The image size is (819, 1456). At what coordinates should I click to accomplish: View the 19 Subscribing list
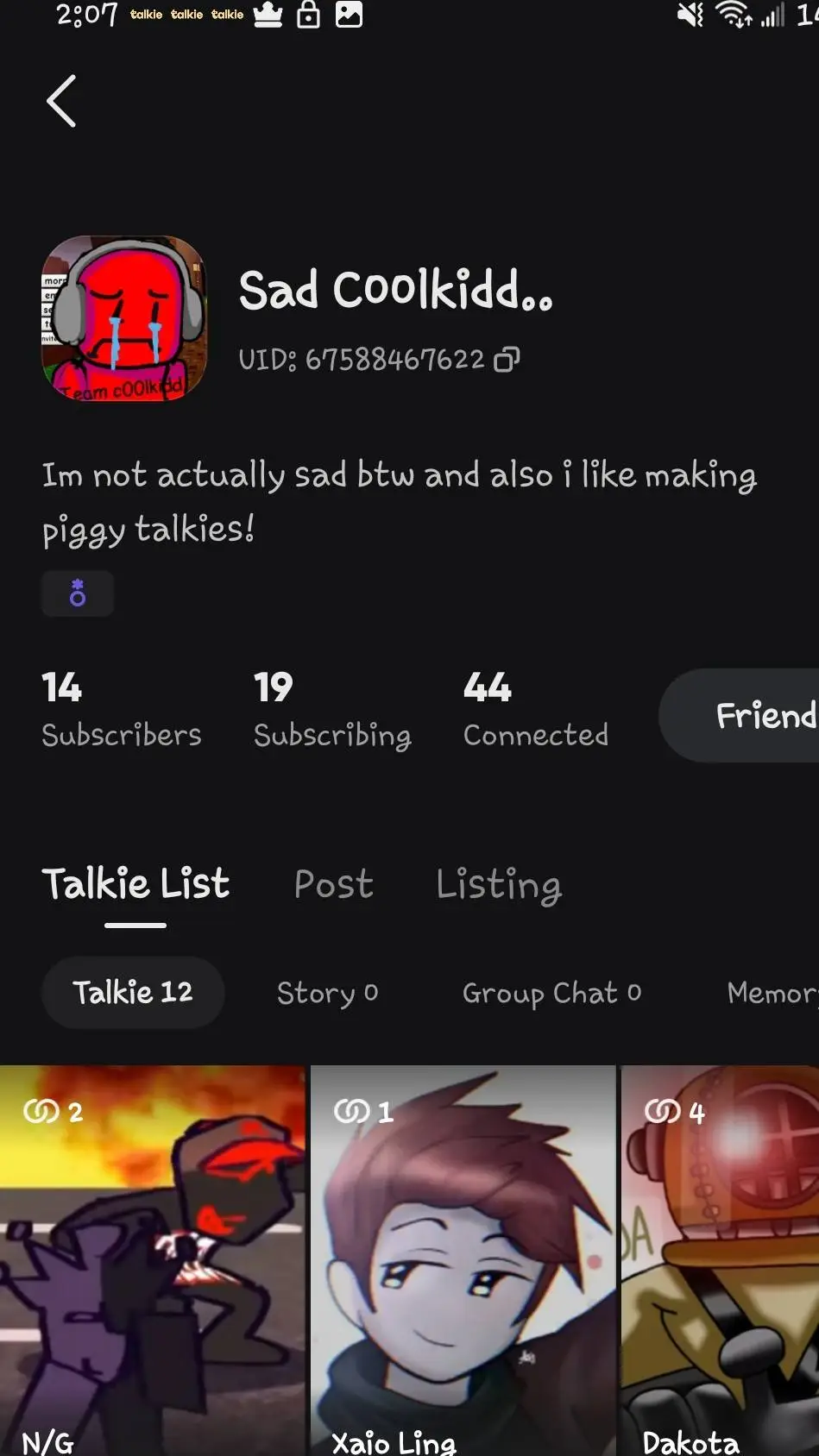[x=332, y=710]
